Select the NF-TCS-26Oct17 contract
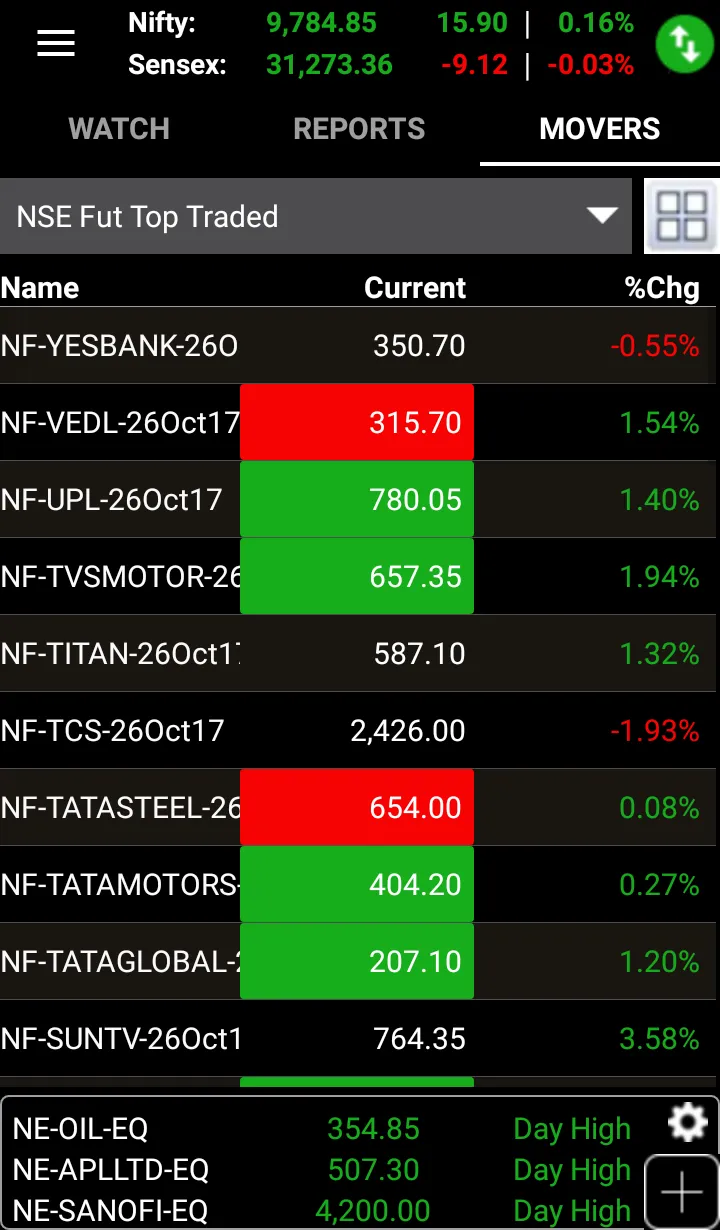 (x=360, y=730)
